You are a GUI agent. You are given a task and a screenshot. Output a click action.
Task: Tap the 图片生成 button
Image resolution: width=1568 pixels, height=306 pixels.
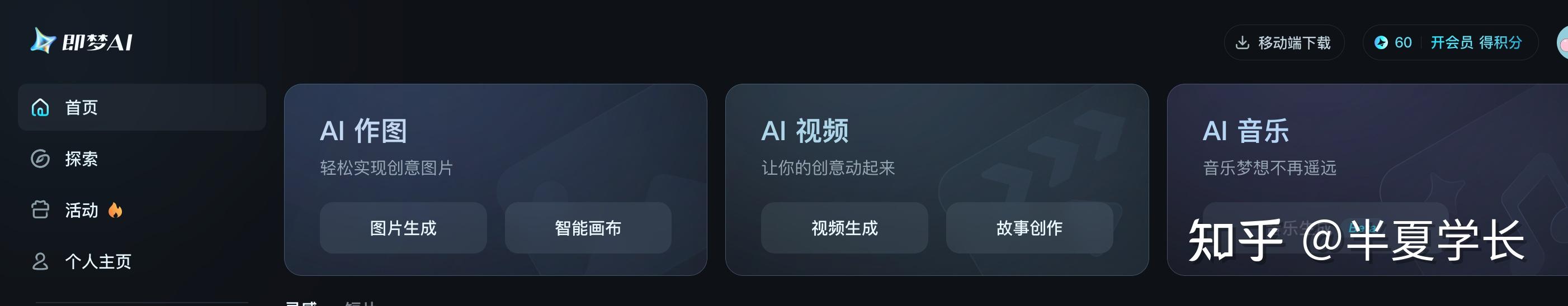click(403, 228)
